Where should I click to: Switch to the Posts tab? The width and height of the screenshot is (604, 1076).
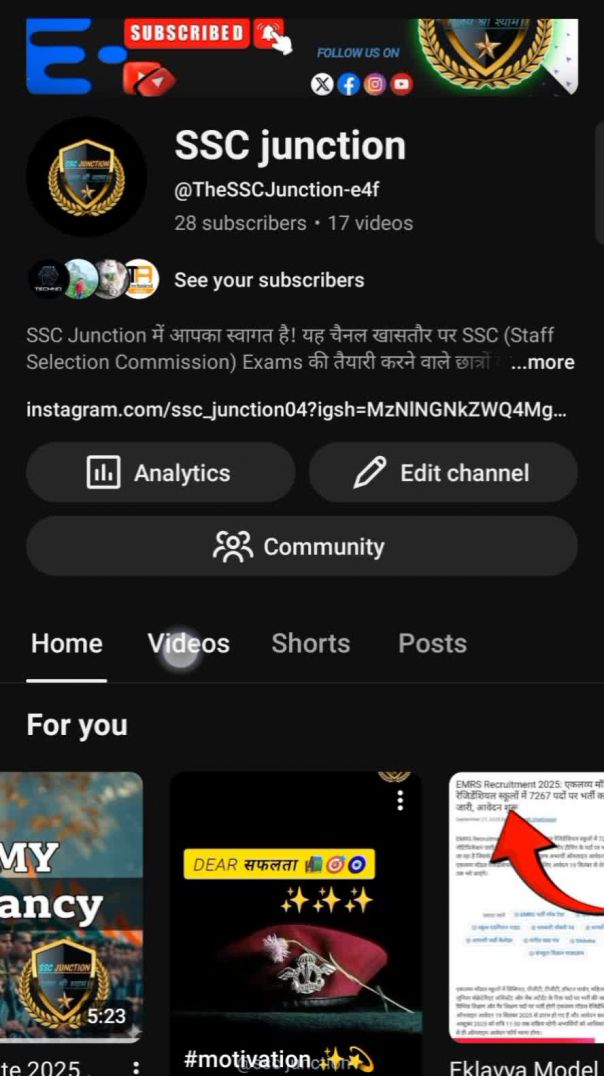[x=432, y=644]
